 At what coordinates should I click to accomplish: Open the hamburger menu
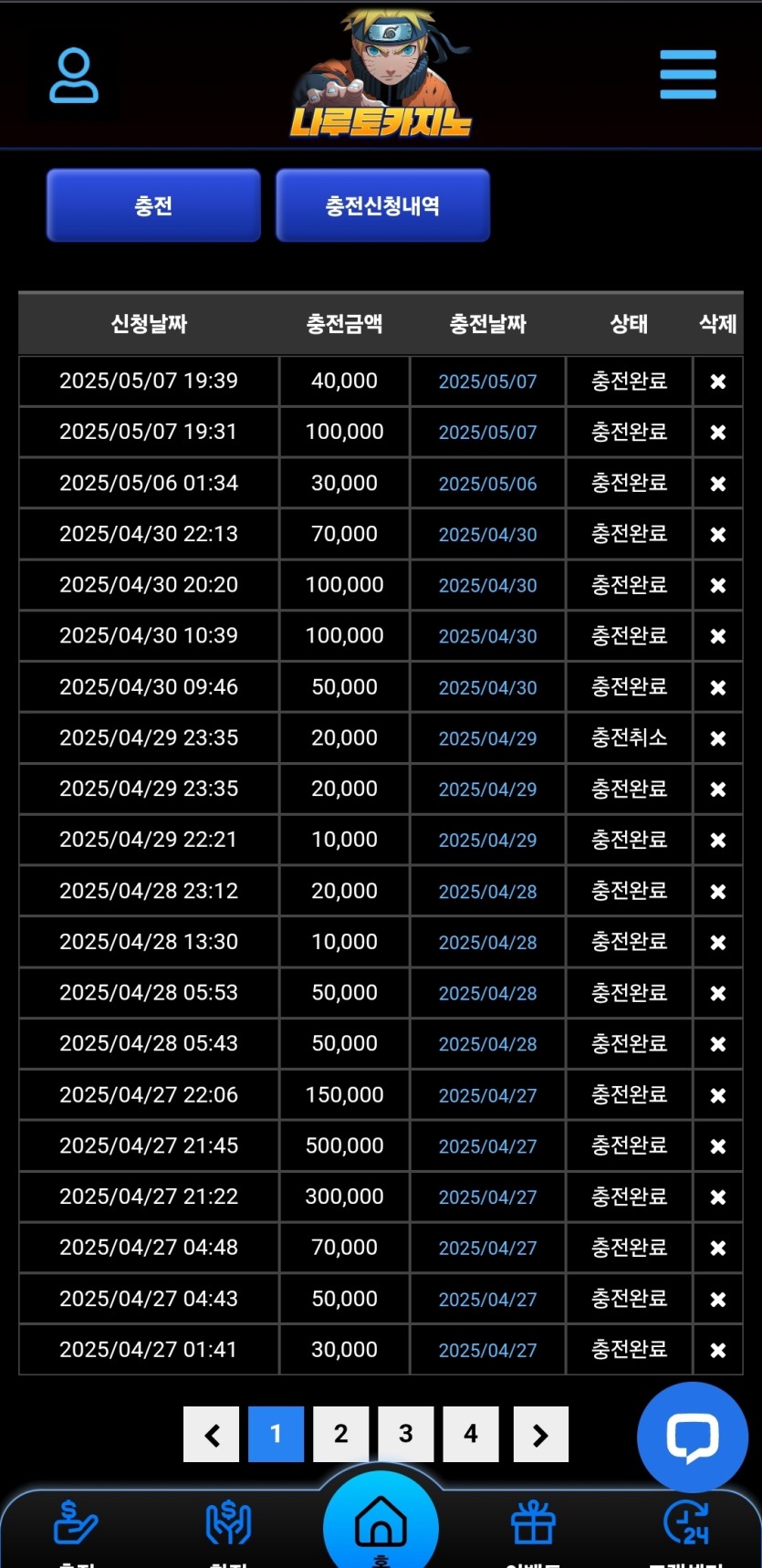pyautogui.click(x=688, y=75)
